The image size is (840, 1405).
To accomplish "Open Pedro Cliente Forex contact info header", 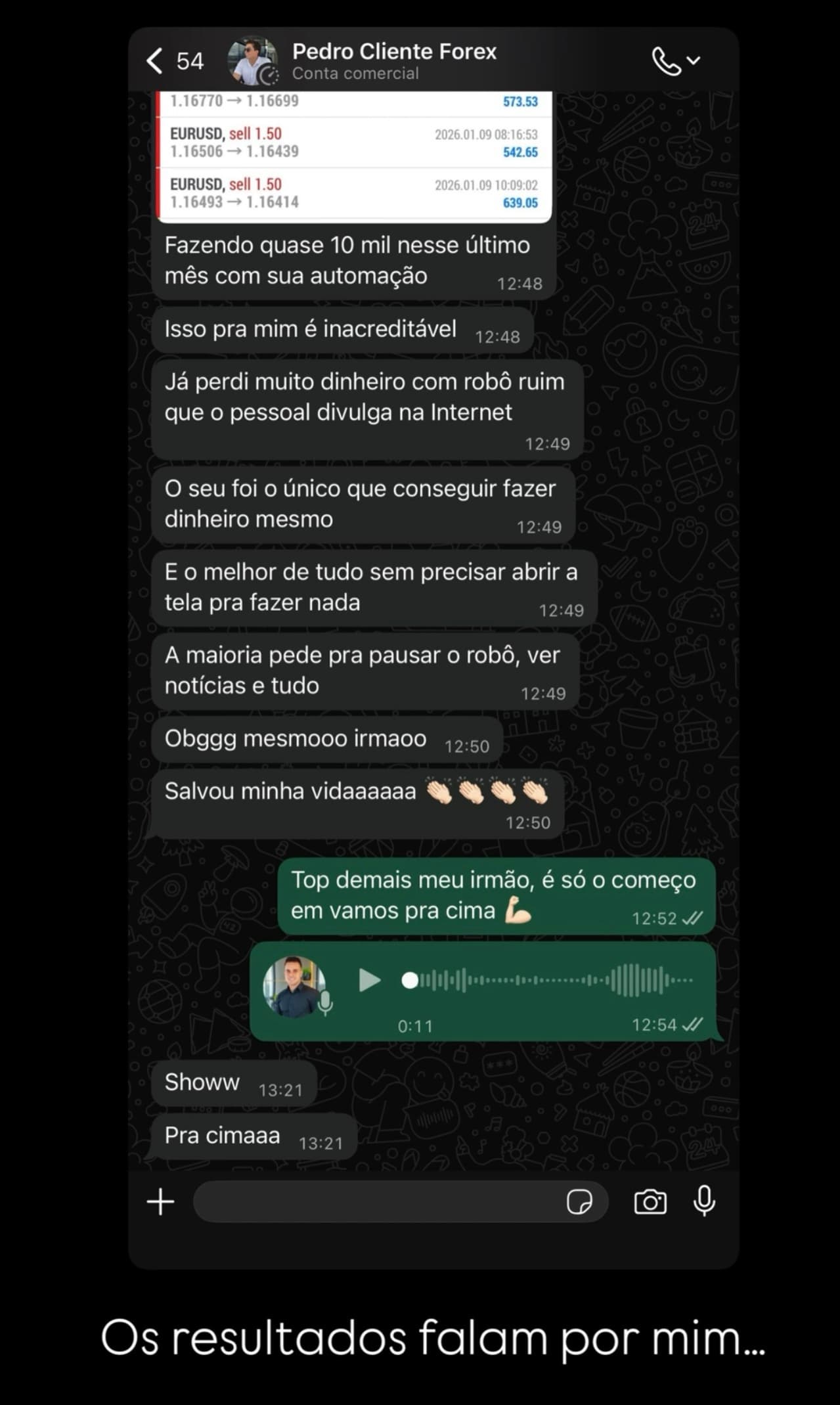I will pos(395,52).
